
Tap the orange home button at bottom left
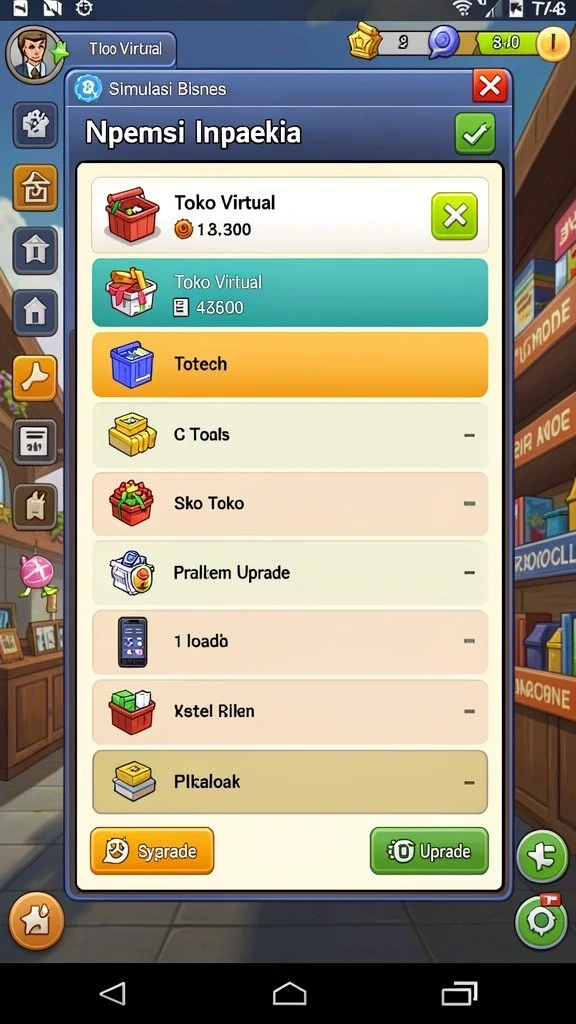click(37, 921)
